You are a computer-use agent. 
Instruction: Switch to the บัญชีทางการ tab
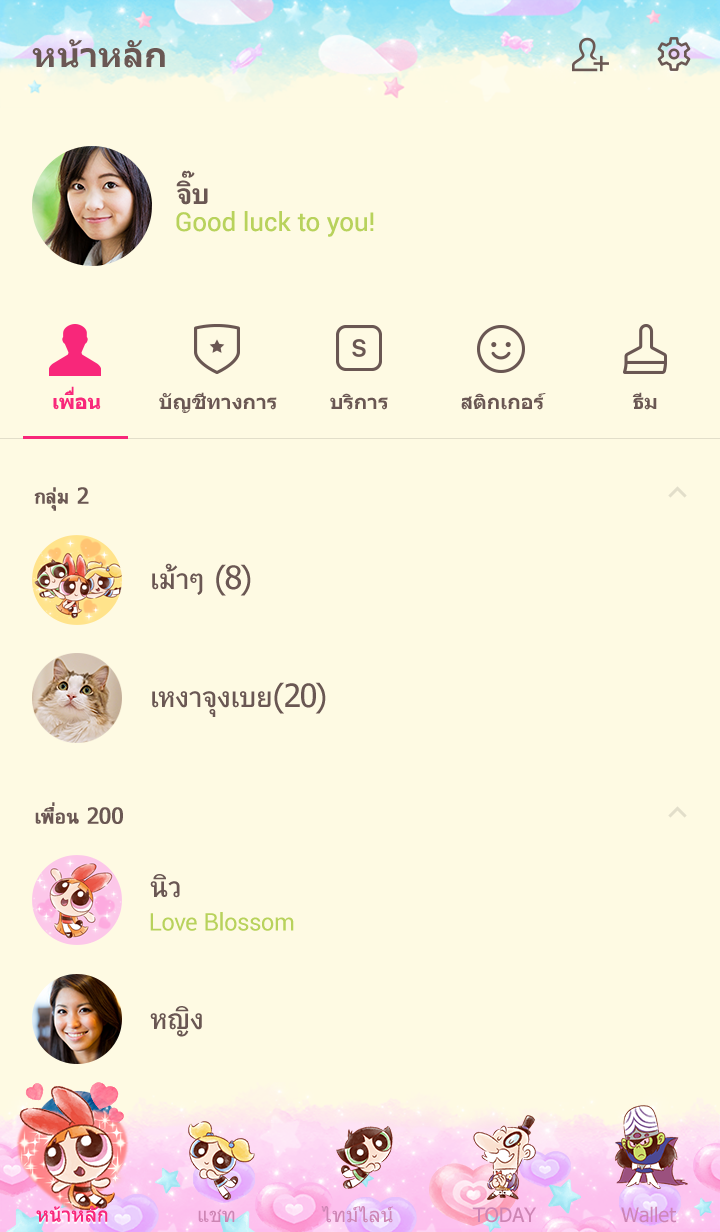(x=217, y=370)
